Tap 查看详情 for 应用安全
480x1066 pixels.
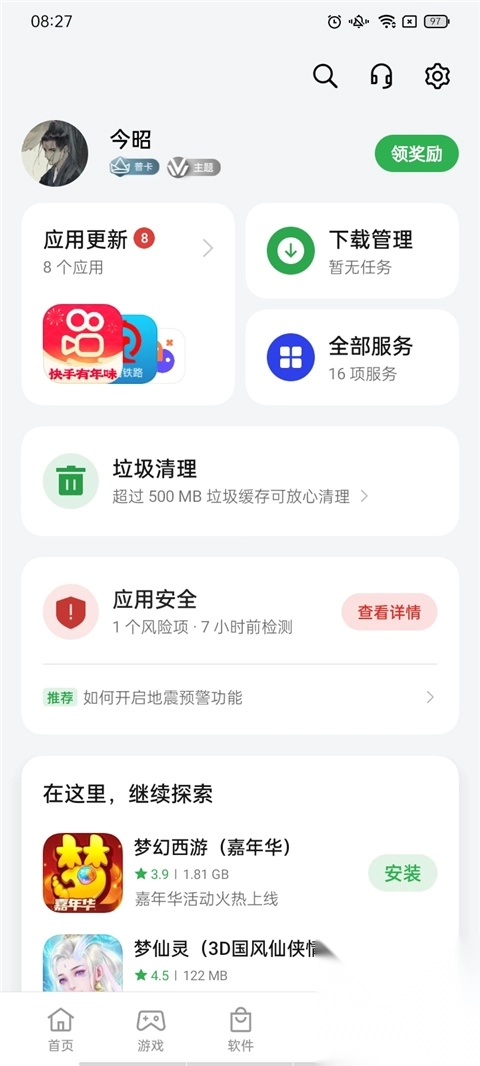(x=390, y=612)
